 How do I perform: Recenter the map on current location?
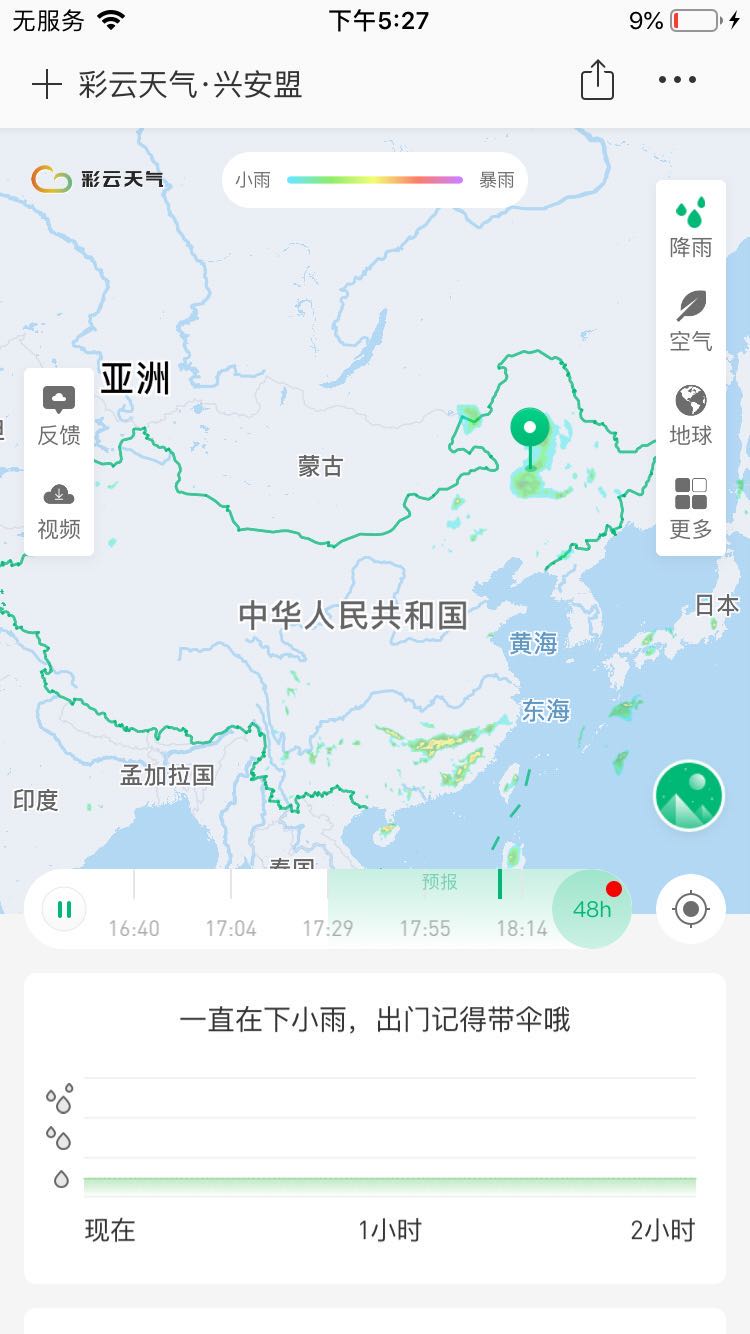point(690,909)
